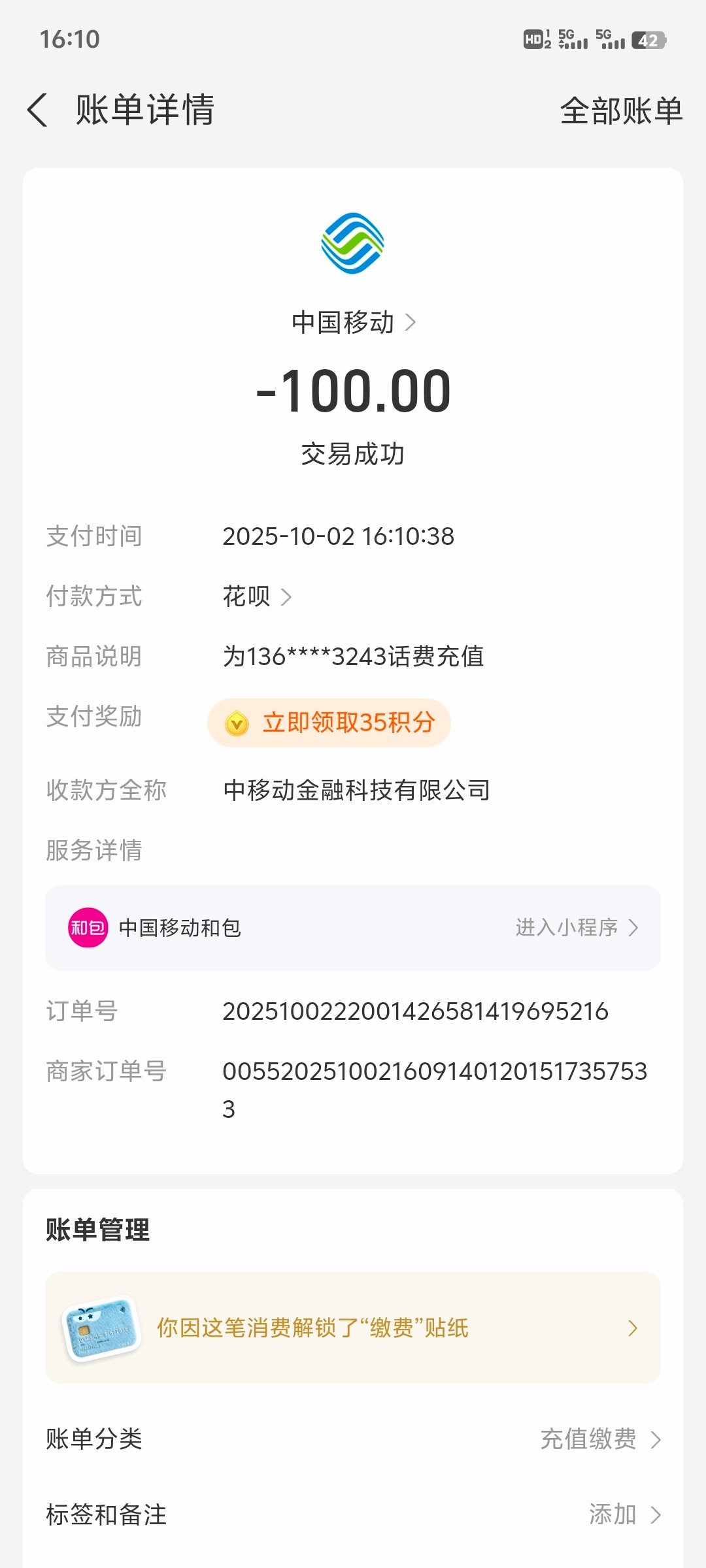Open the 中国移动 merchant page
The image size is (706, 1568).
point(353,322)
